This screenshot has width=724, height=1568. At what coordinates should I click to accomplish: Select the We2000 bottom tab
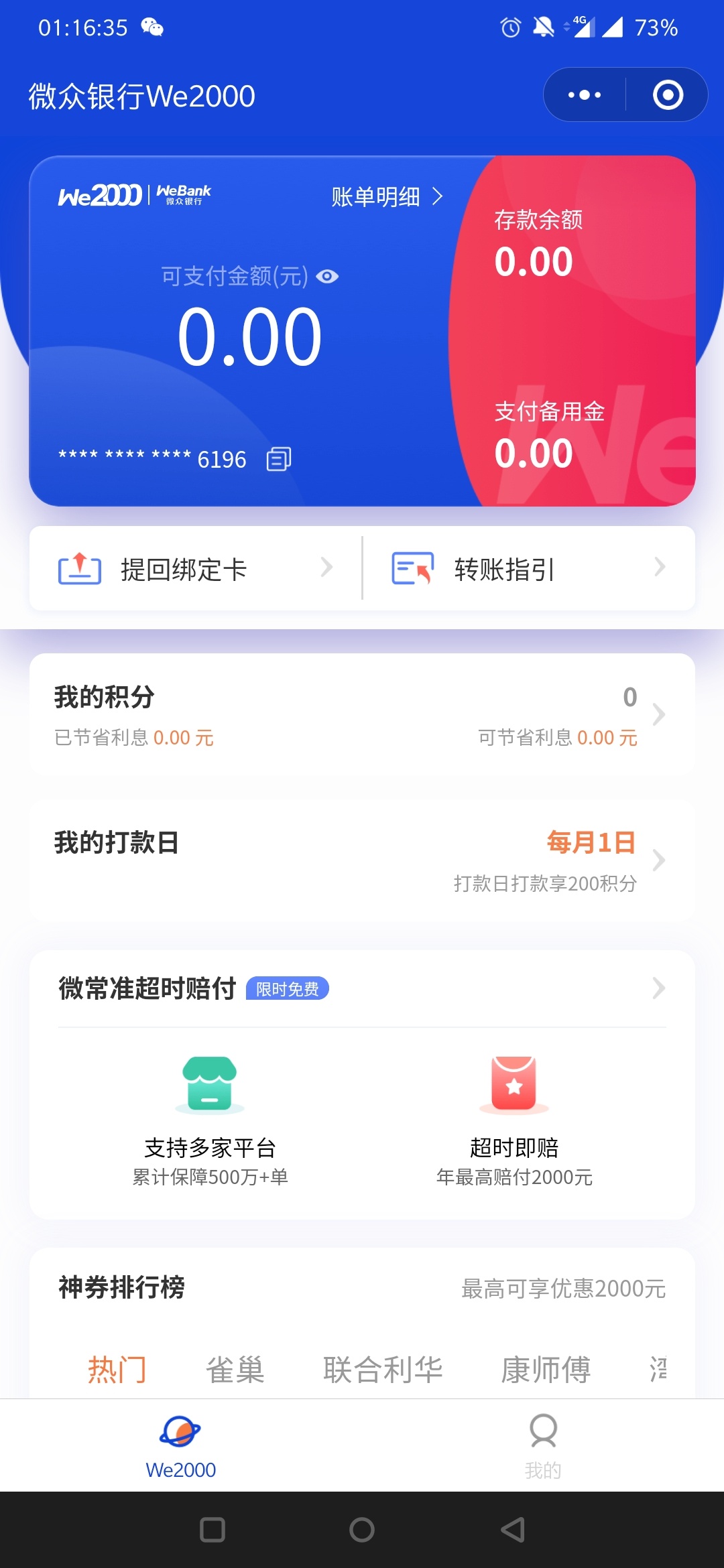pos(181,1446)
